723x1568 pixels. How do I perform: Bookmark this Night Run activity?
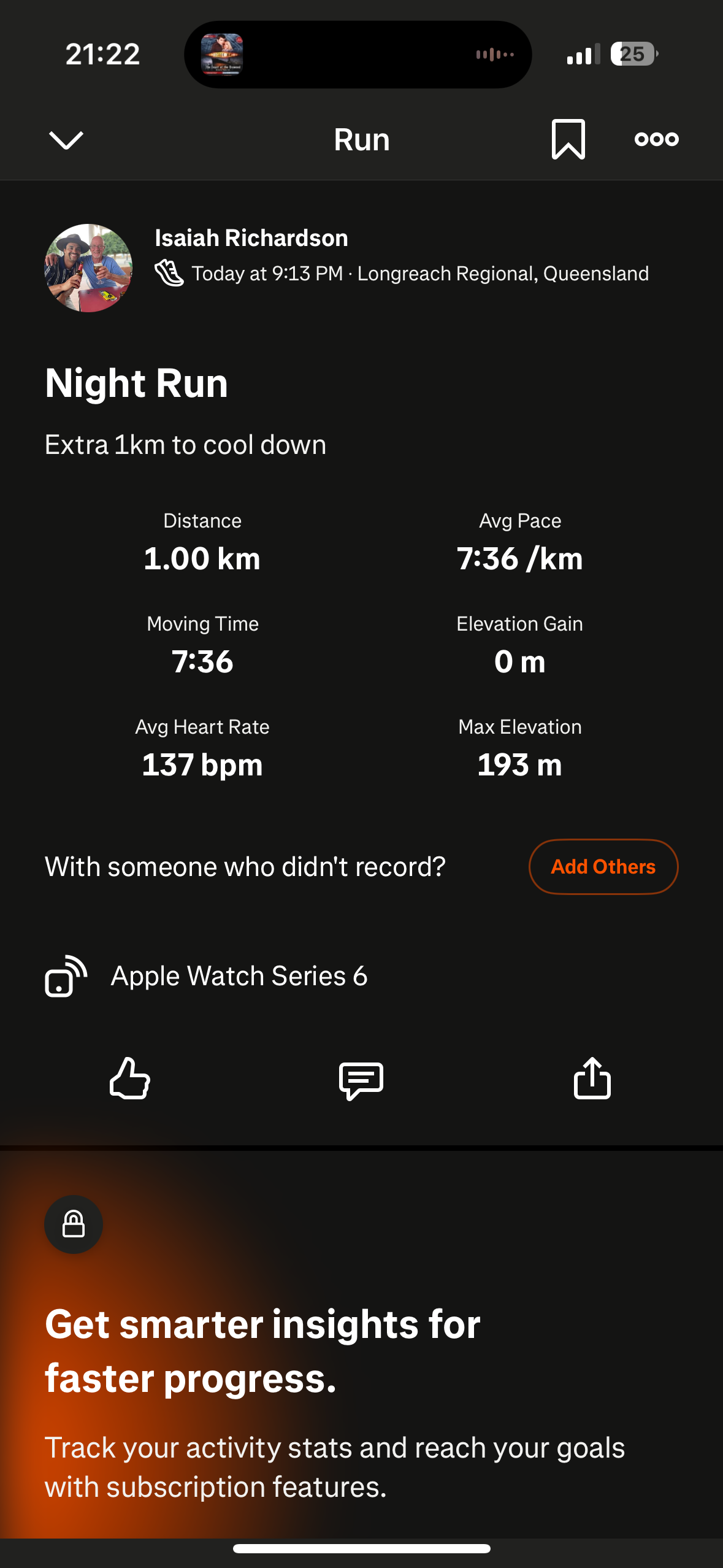click(x=568, y=139)
